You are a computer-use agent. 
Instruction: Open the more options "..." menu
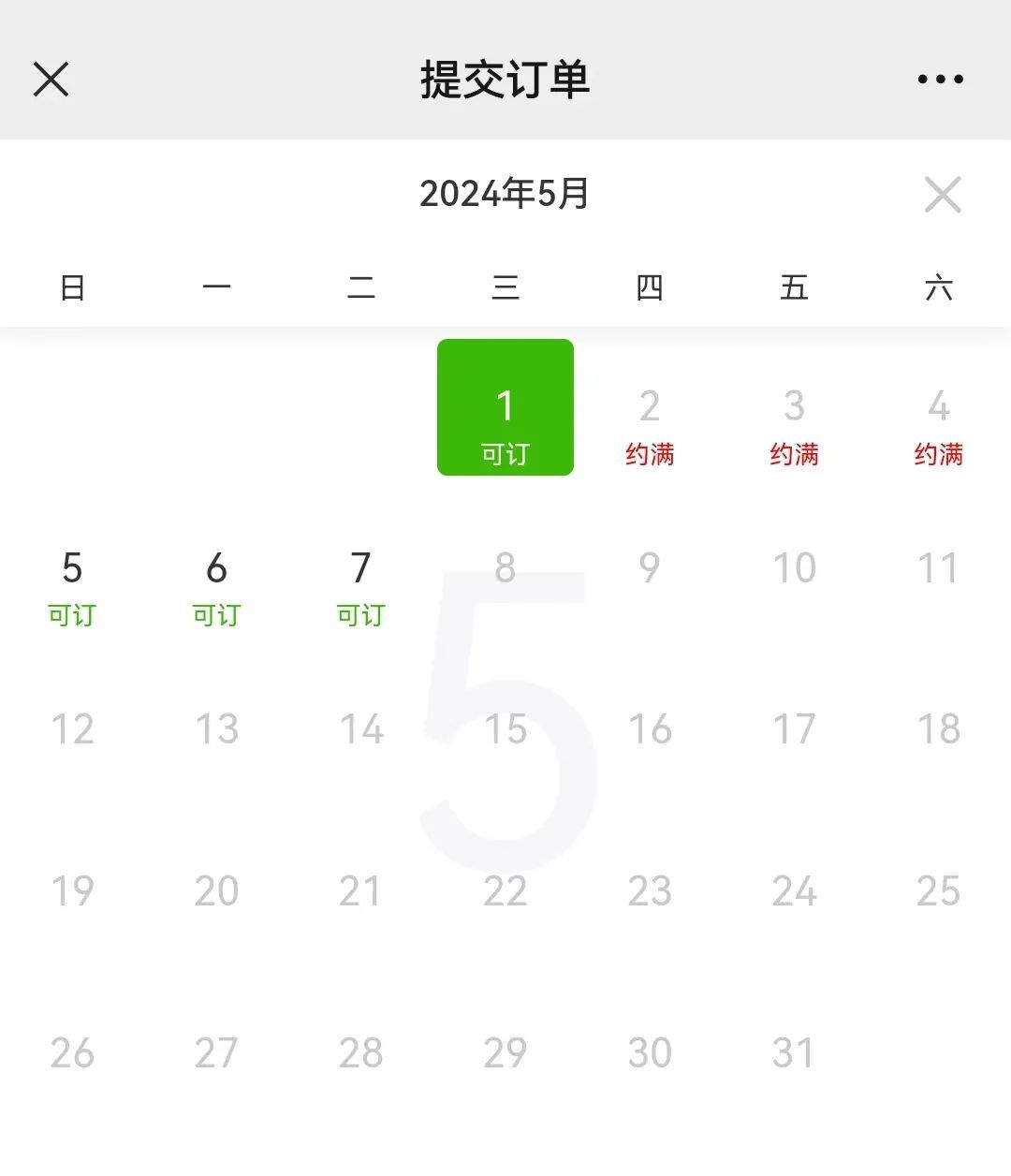[941, 79]
